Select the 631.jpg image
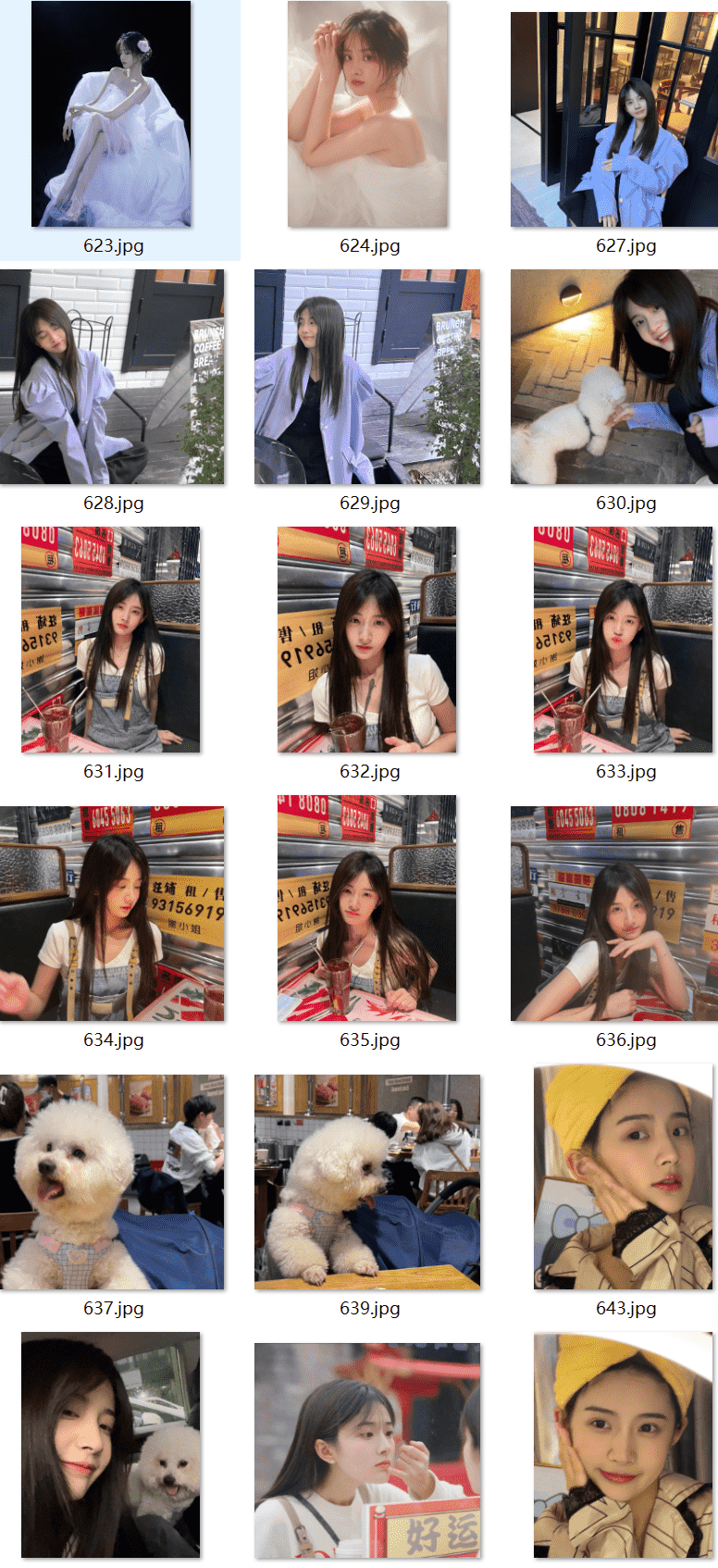718x1568 pixels. pos(112,640)
